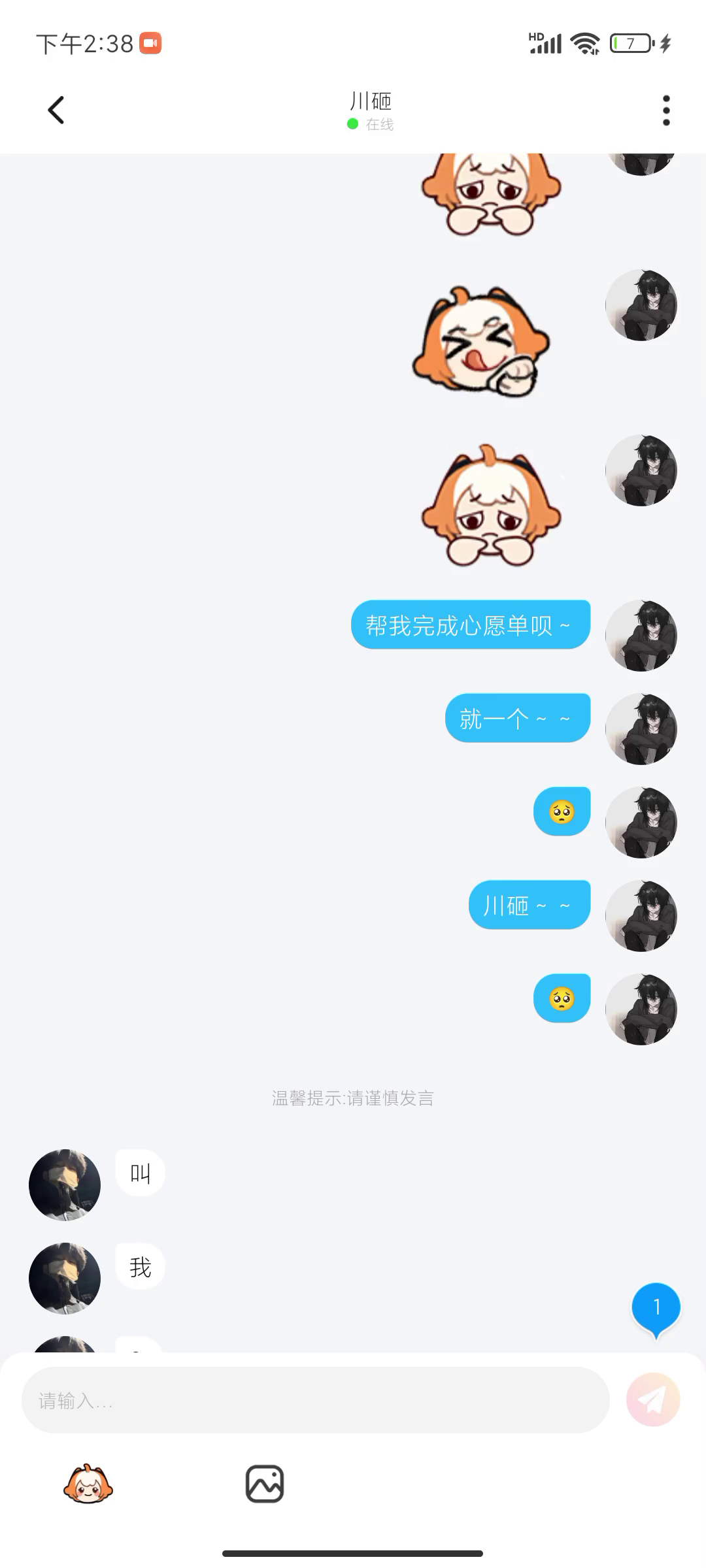The image size is (706, 1568).
Task: Open the three-dot overflow menu
Action: [x=665, y=110]
